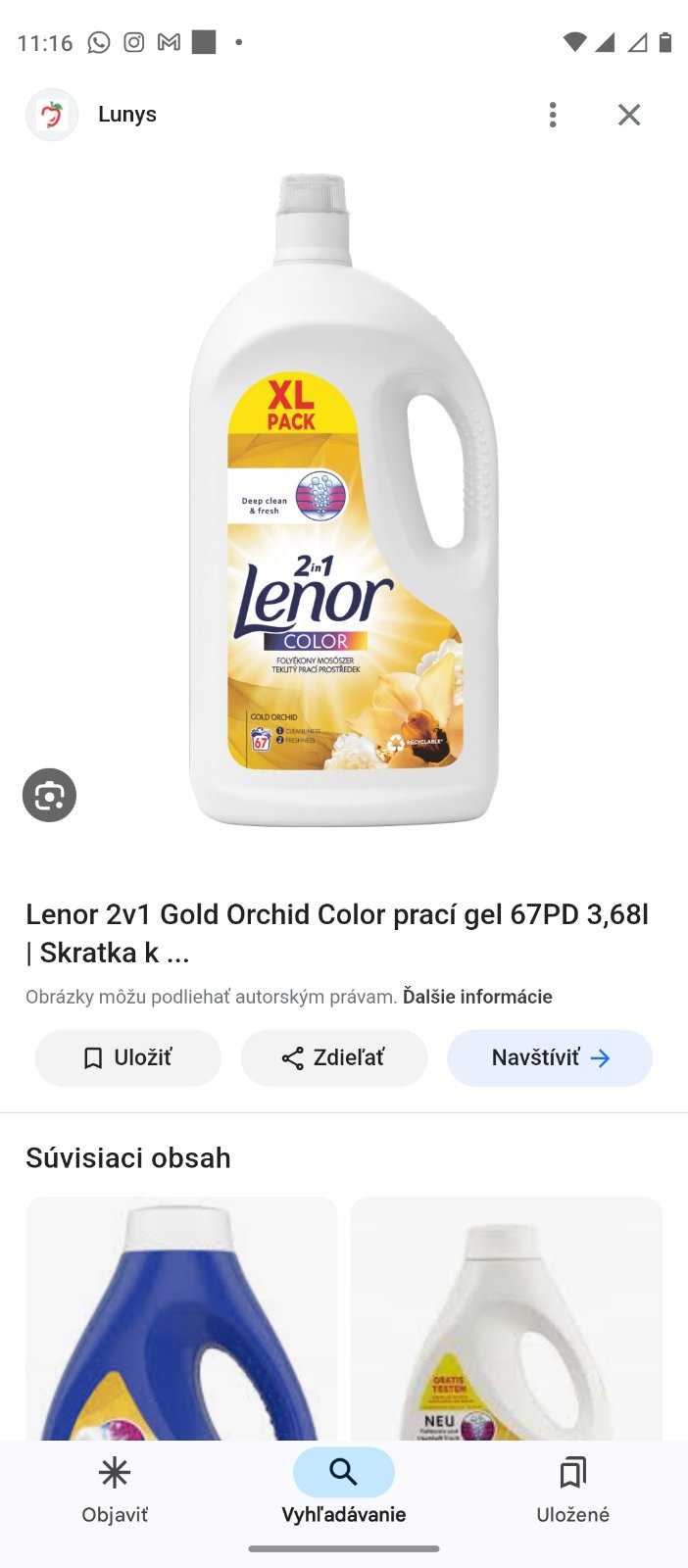Open the Lunys source page
688x1568 pixels.
(126, 115)
